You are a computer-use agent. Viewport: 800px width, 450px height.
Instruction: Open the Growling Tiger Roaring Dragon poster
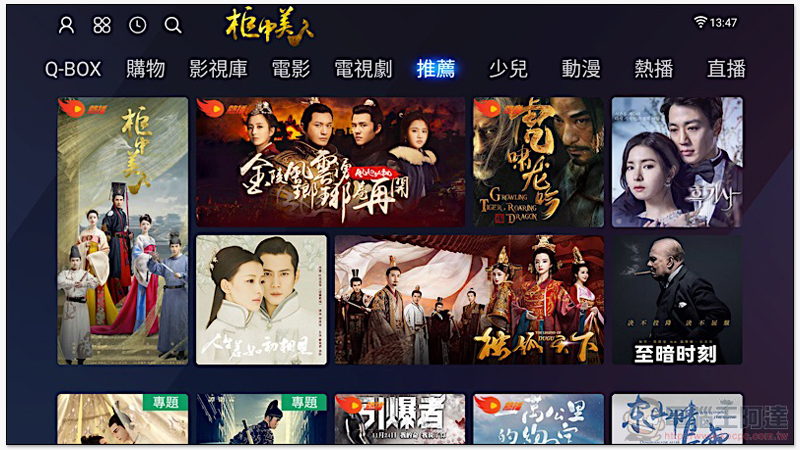tap(538, 161)
